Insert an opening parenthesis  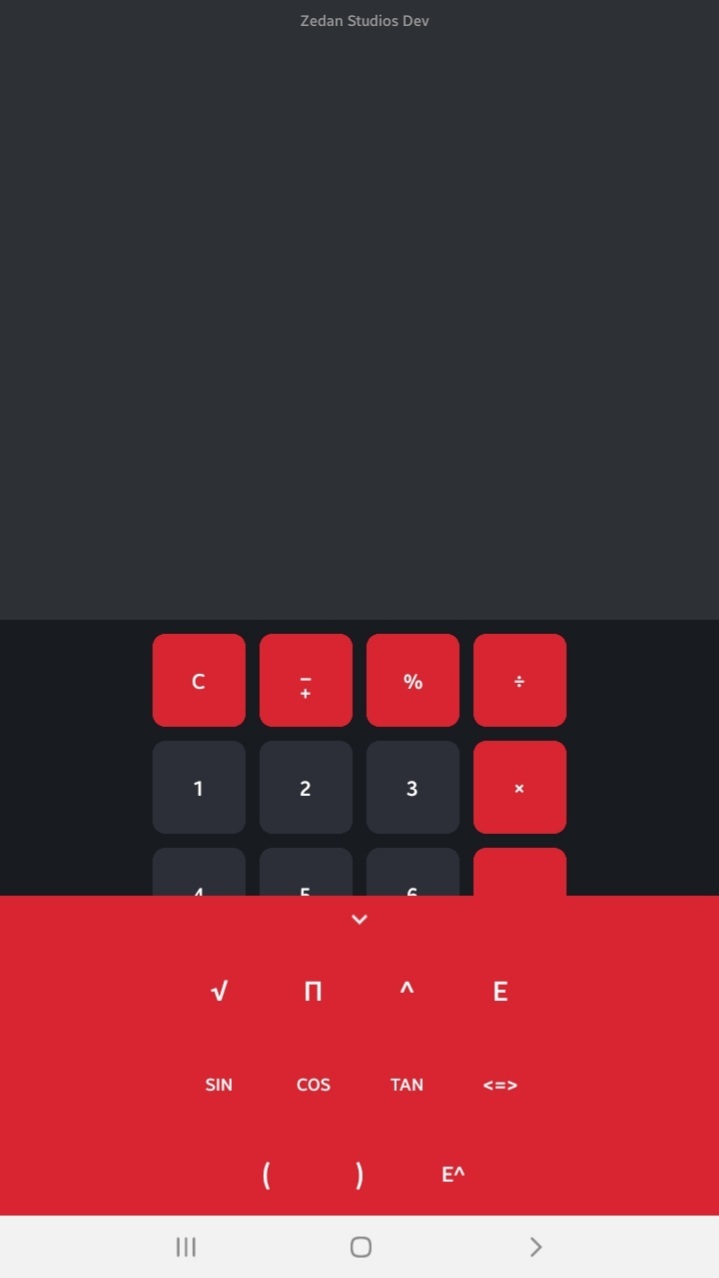(x=266, y=1175)
